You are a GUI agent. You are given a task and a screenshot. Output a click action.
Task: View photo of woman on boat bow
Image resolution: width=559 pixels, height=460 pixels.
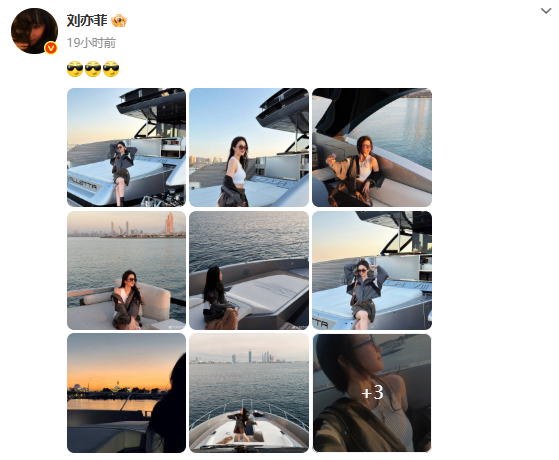[x=249, y=393]
